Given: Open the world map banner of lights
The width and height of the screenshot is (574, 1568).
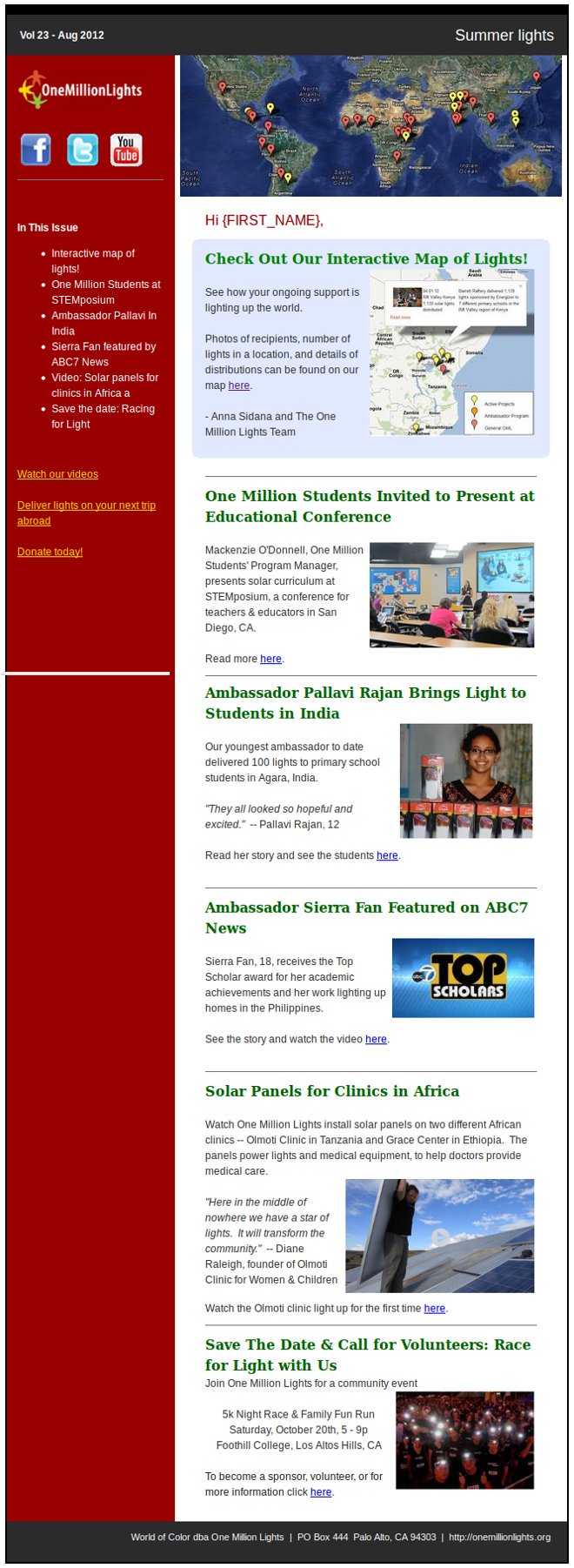Looking at the screenshot, I should [x=370, y=125].
